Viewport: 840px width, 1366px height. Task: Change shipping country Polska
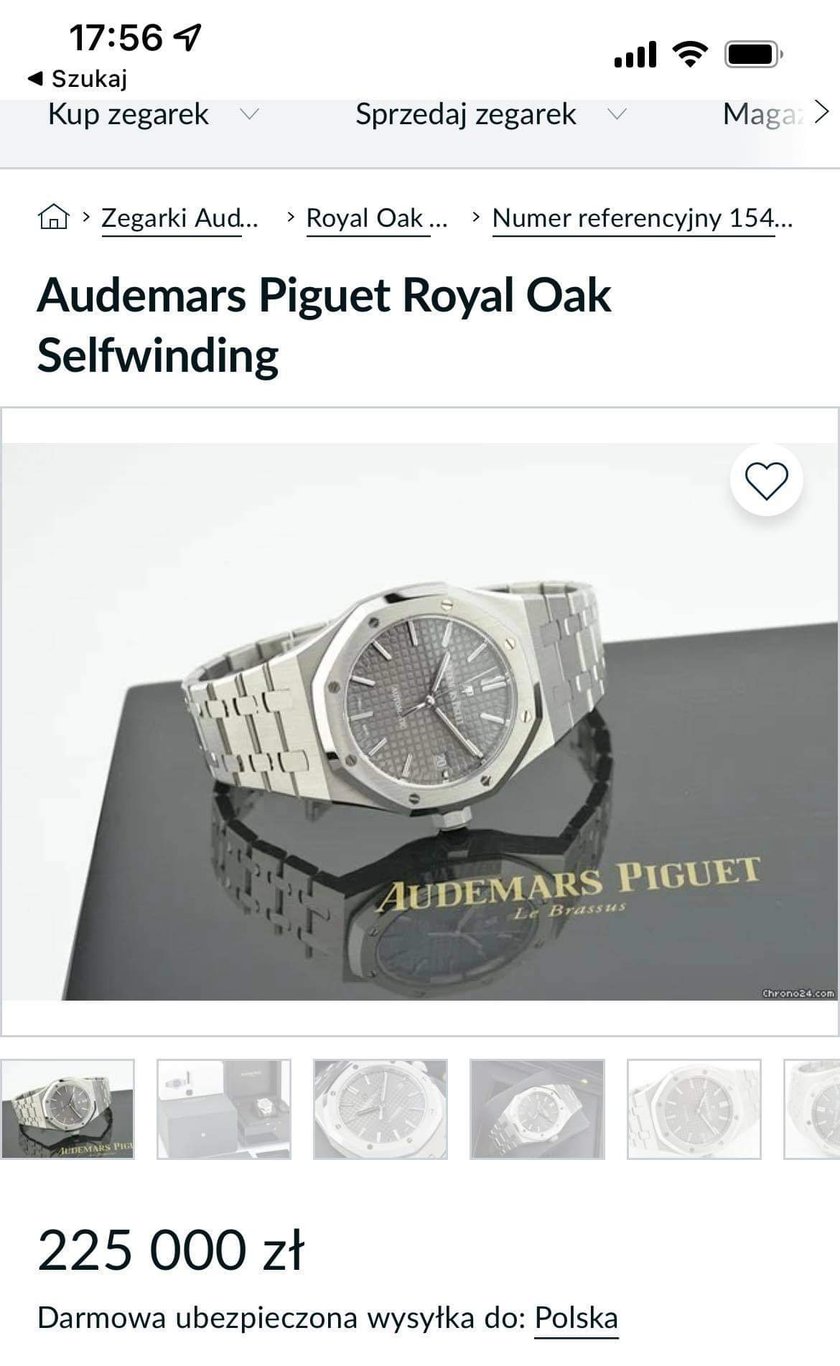(x=576, y=1318)
